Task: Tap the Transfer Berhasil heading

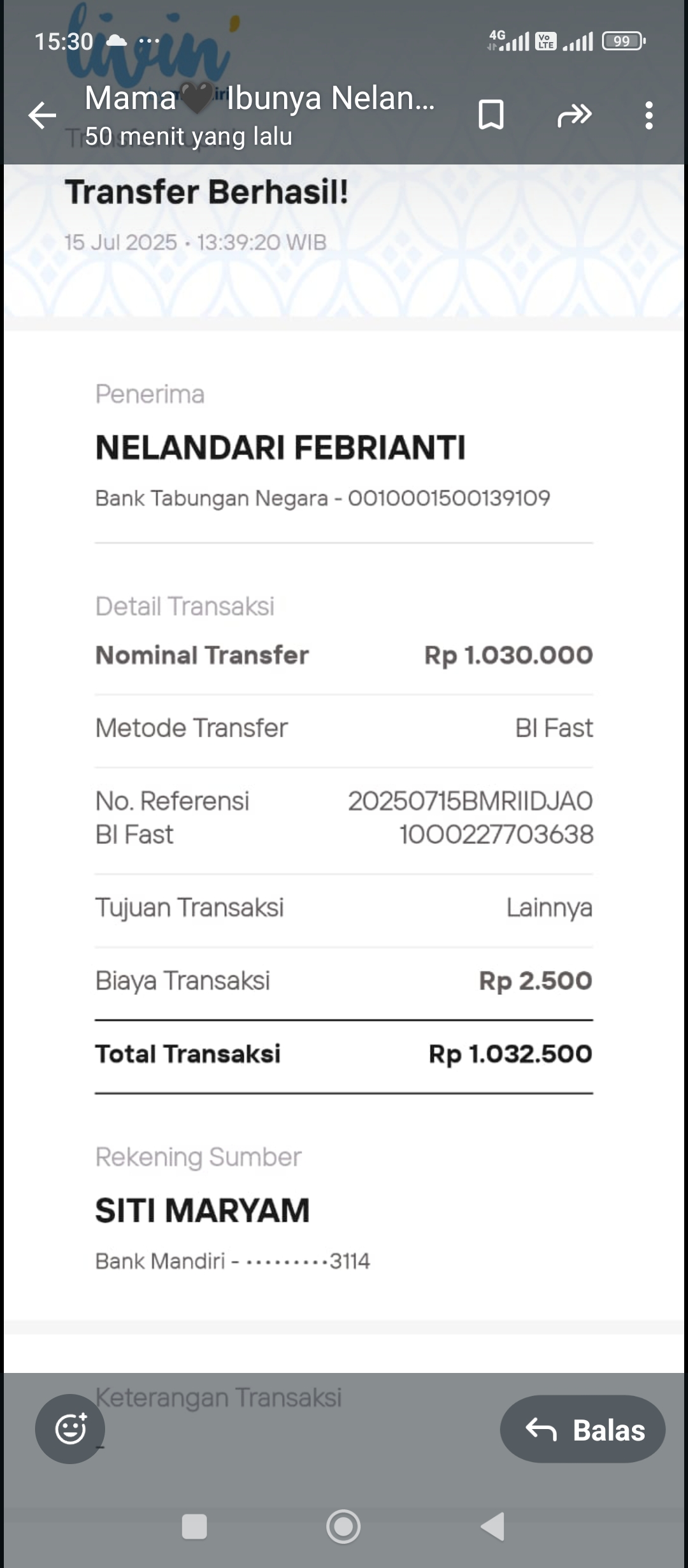Action: point(207,191)
